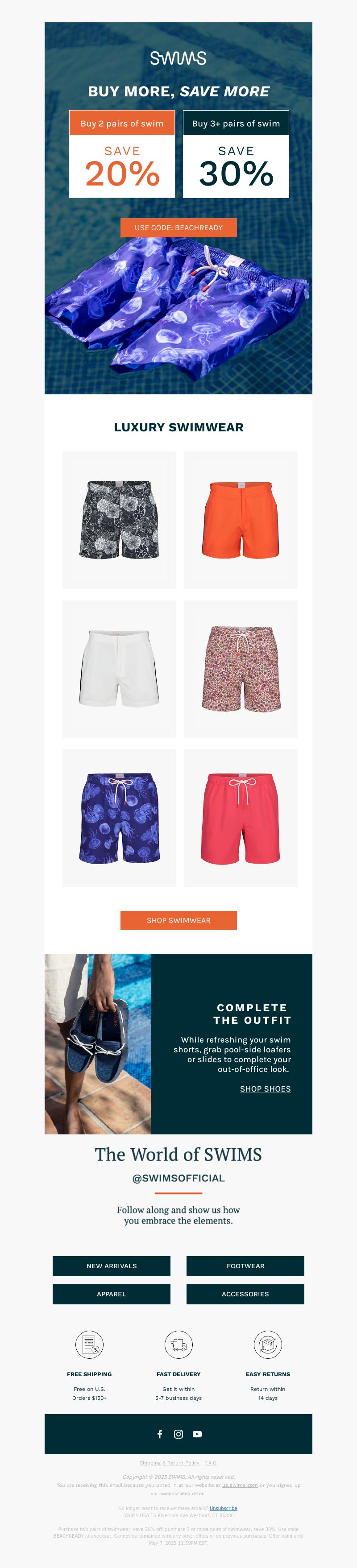This screenshot has width=357, height=1568.
Task: Tap the USE CODE: BEACHREADY button
Action: click(x=178, y=228)
